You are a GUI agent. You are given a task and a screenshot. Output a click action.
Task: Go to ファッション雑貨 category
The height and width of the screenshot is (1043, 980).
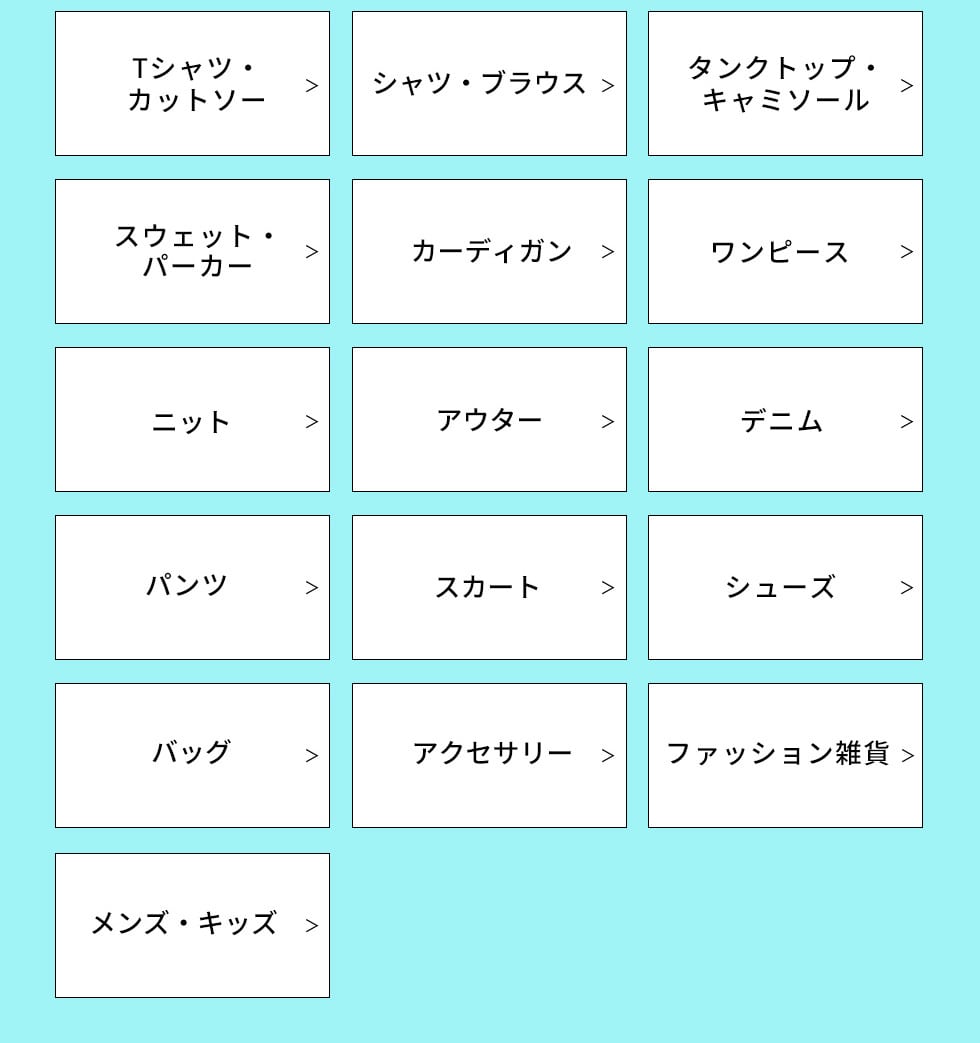pyautogui.click(x=785, y=756)
